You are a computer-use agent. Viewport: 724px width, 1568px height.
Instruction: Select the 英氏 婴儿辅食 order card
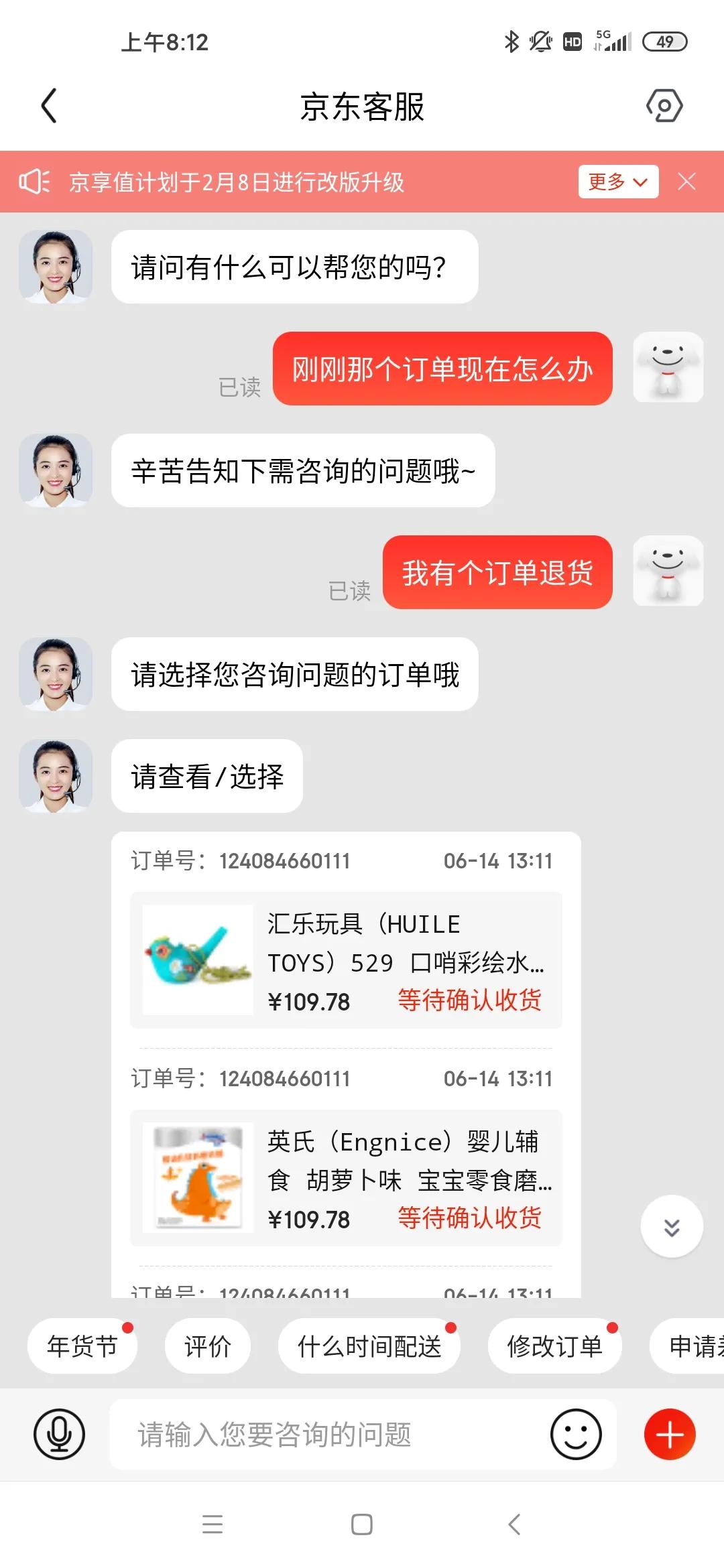coord(345,1177)
